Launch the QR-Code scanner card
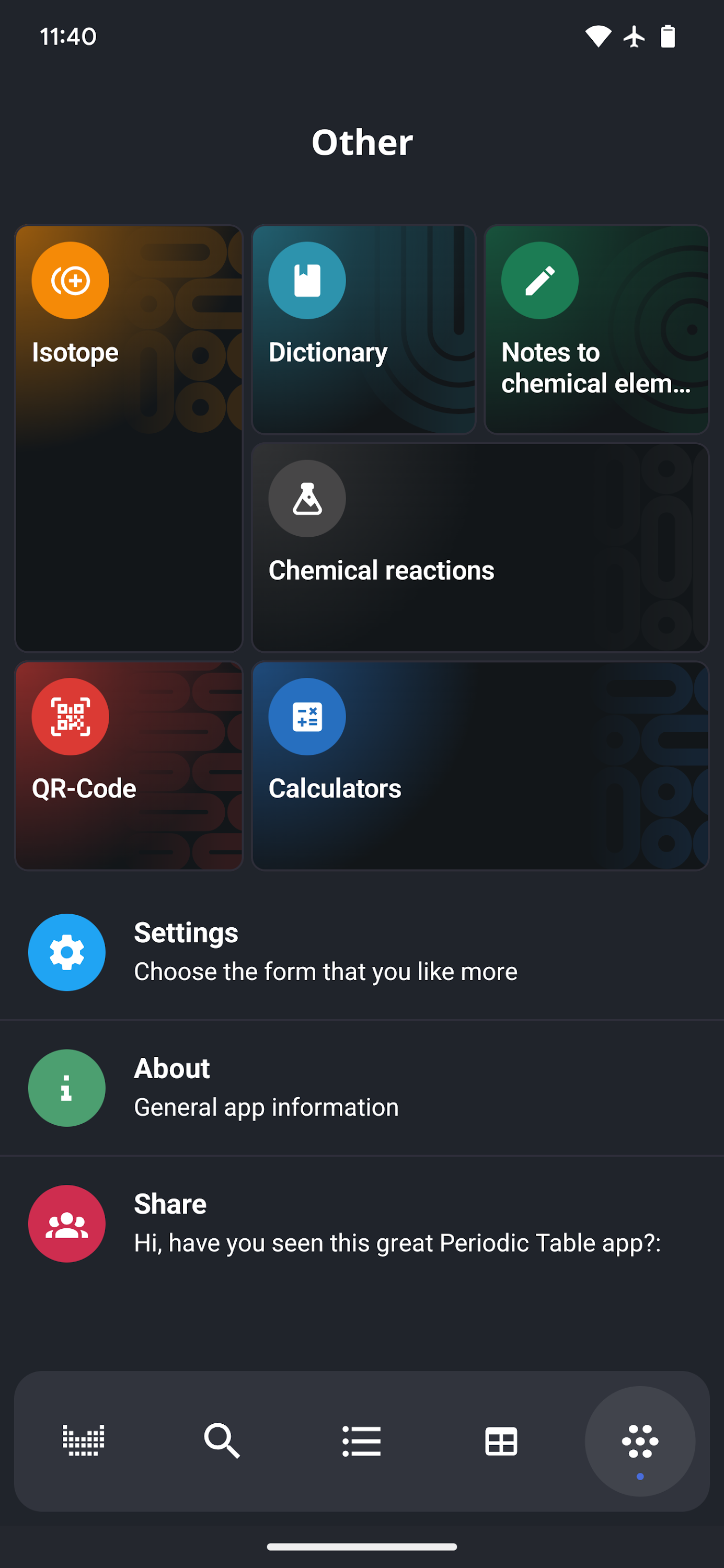 click(x=129, y=766)
